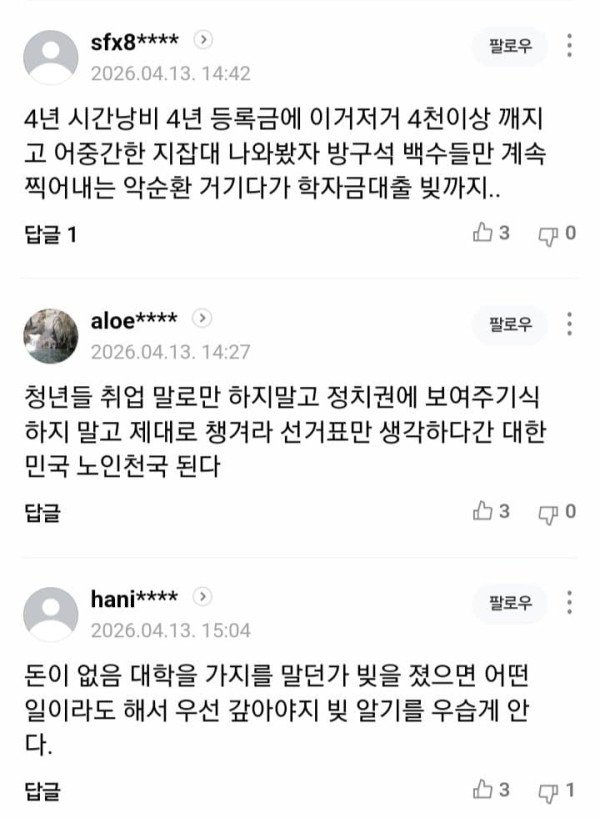This screenshot has width=600, height=818.
Task: Reply to aloe**** comment
Action: (41, 512)
